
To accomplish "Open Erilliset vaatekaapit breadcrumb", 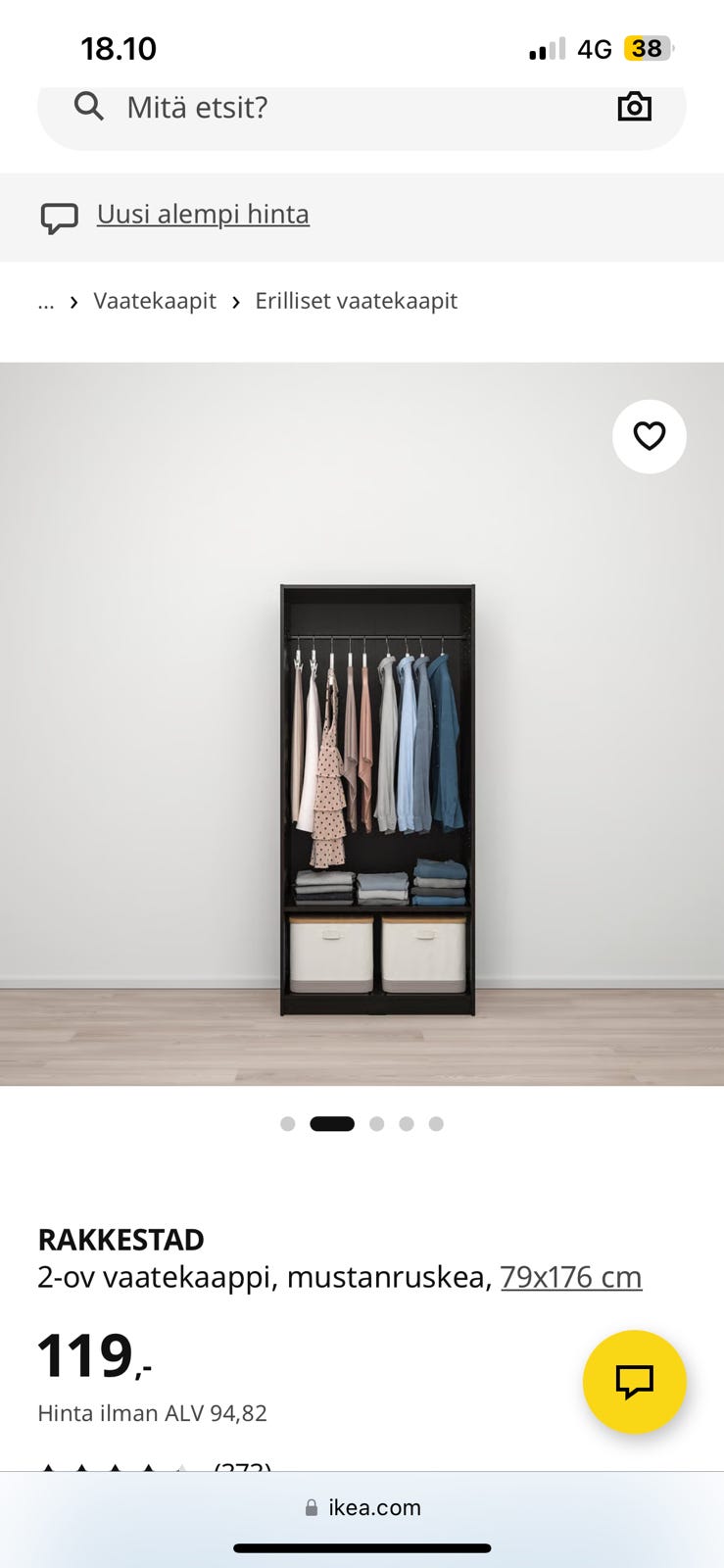I will pyautogui.click(x=357, y=301).
